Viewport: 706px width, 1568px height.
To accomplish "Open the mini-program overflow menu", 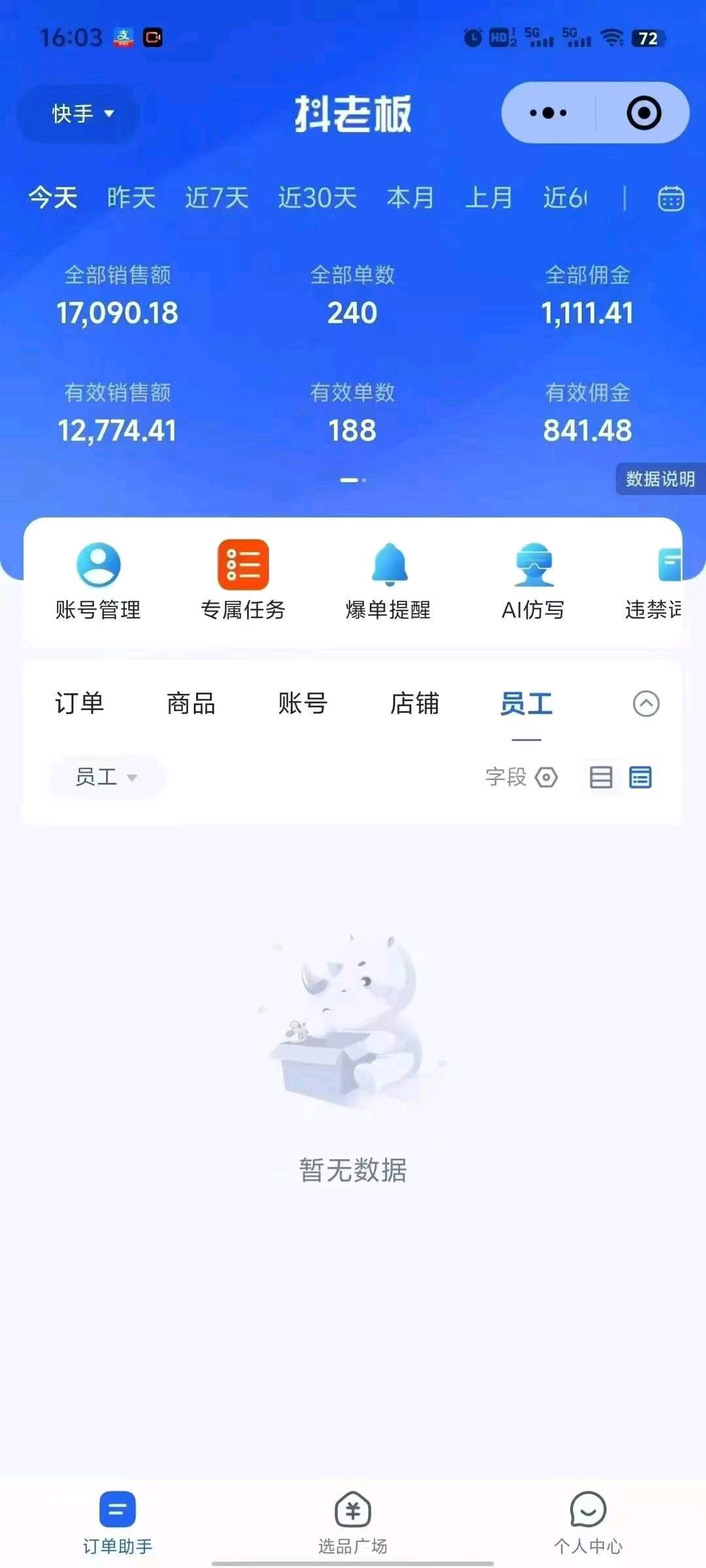I will coord(548,113).
